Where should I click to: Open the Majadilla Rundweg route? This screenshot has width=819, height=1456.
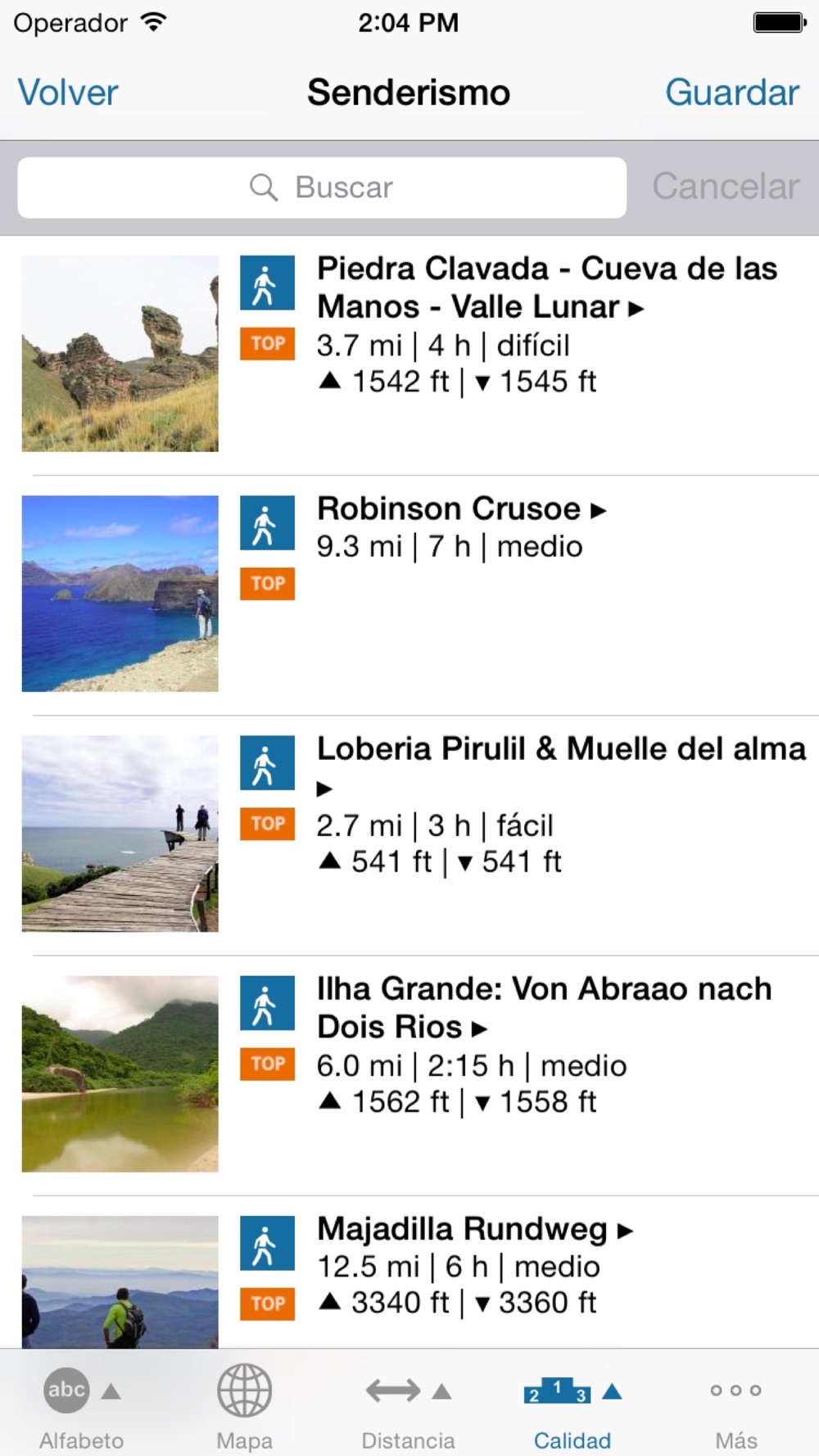(409, 1272)
